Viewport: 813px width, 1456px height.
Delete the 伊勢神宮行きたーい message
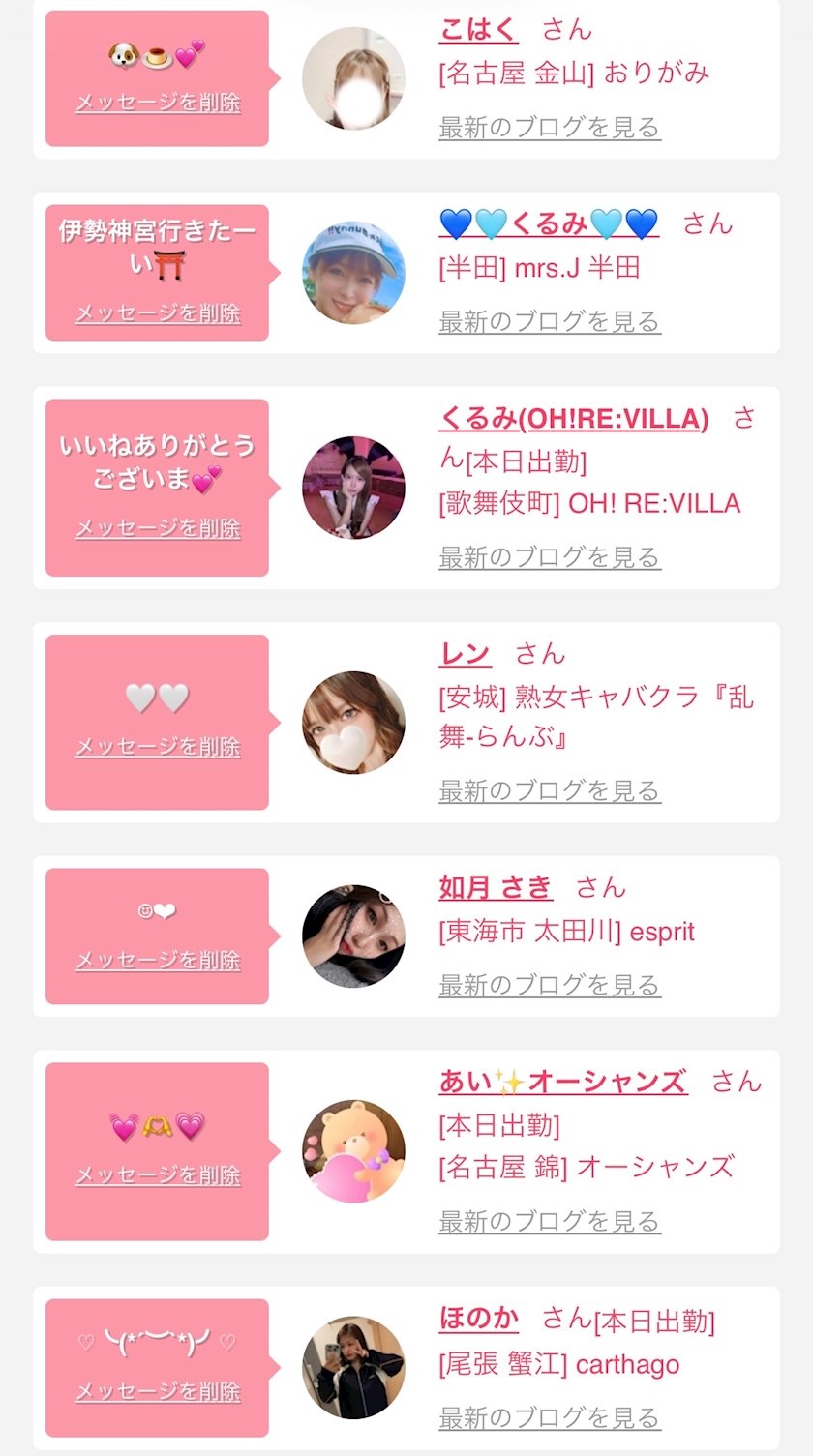coord(158,313)
